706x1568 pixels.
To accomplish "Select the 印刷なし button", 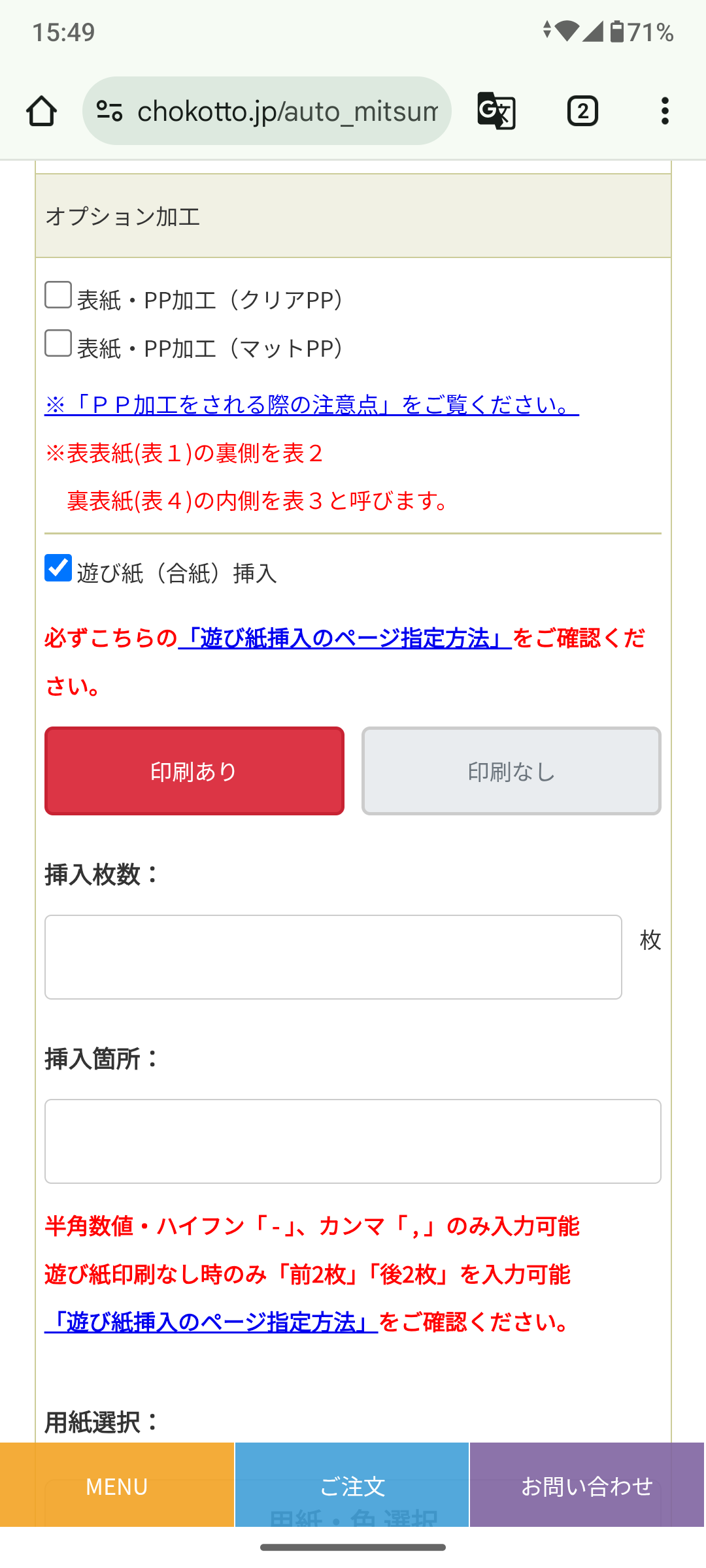I will (511, 771).
